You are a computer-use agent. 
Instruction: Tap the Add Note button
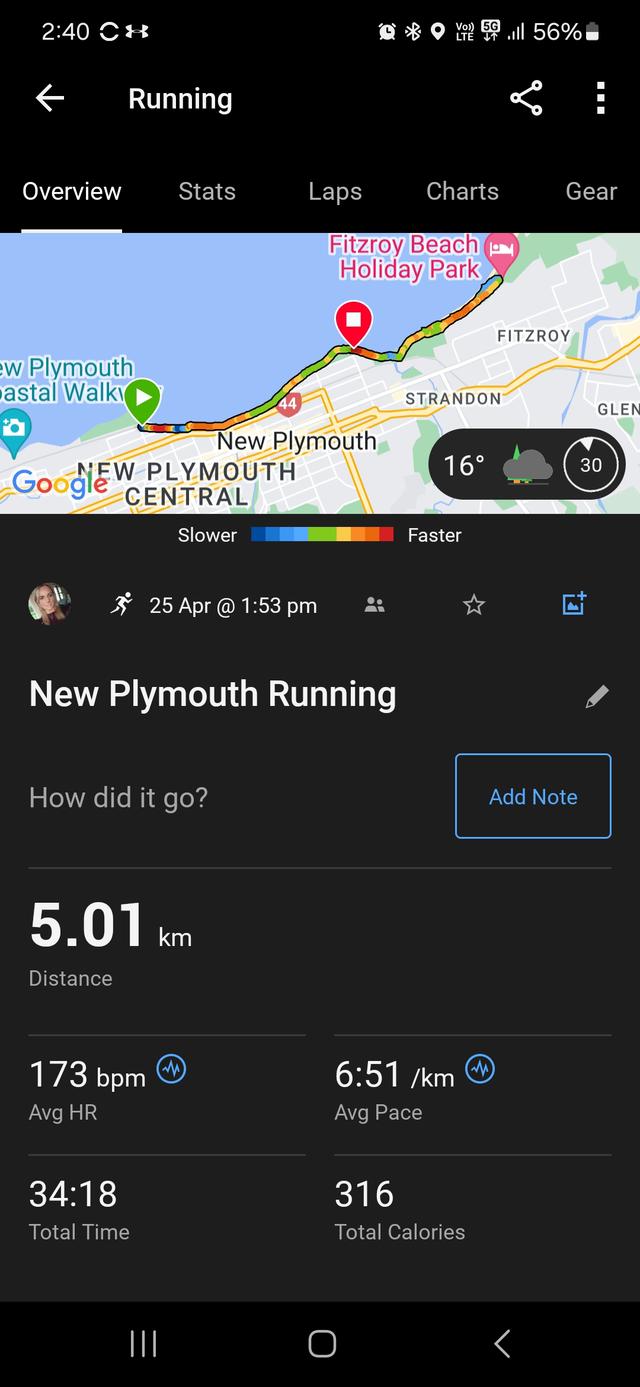click(x=533, y=796)
